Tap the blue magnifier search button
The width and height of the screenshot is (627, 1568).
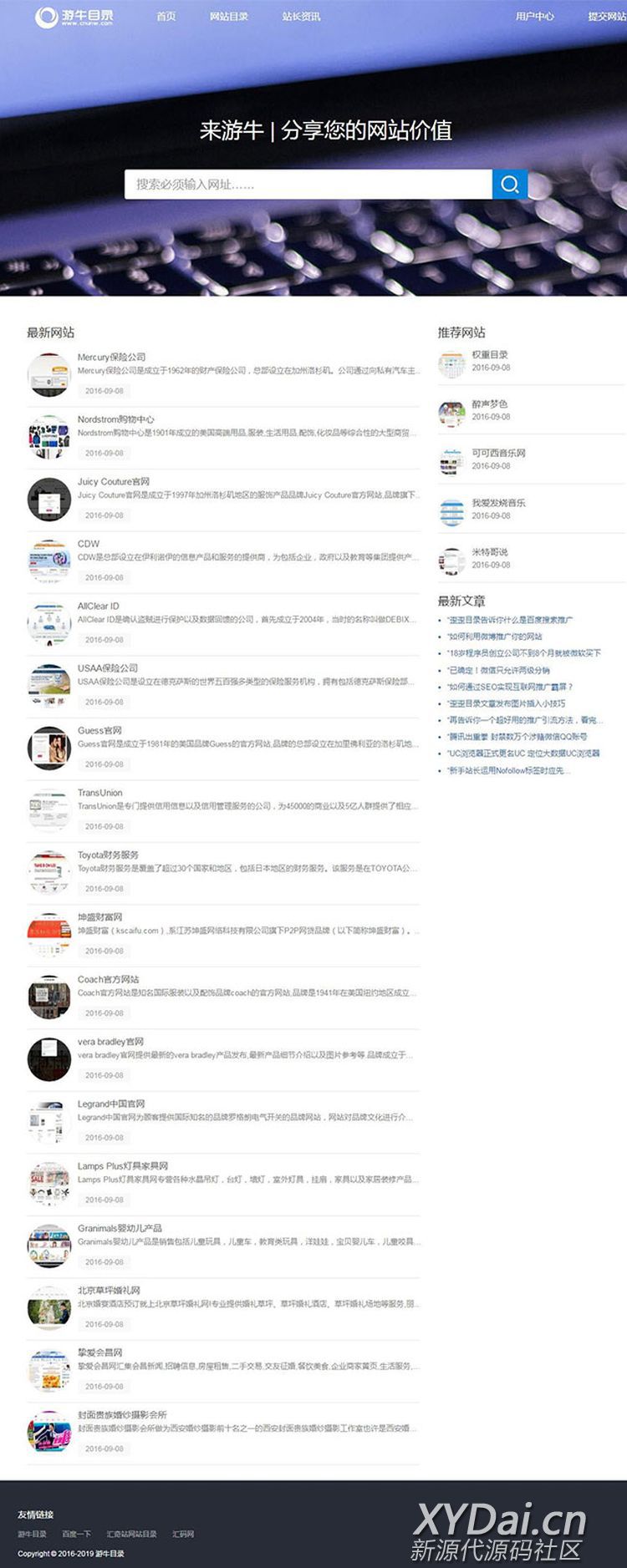[509, 184]
